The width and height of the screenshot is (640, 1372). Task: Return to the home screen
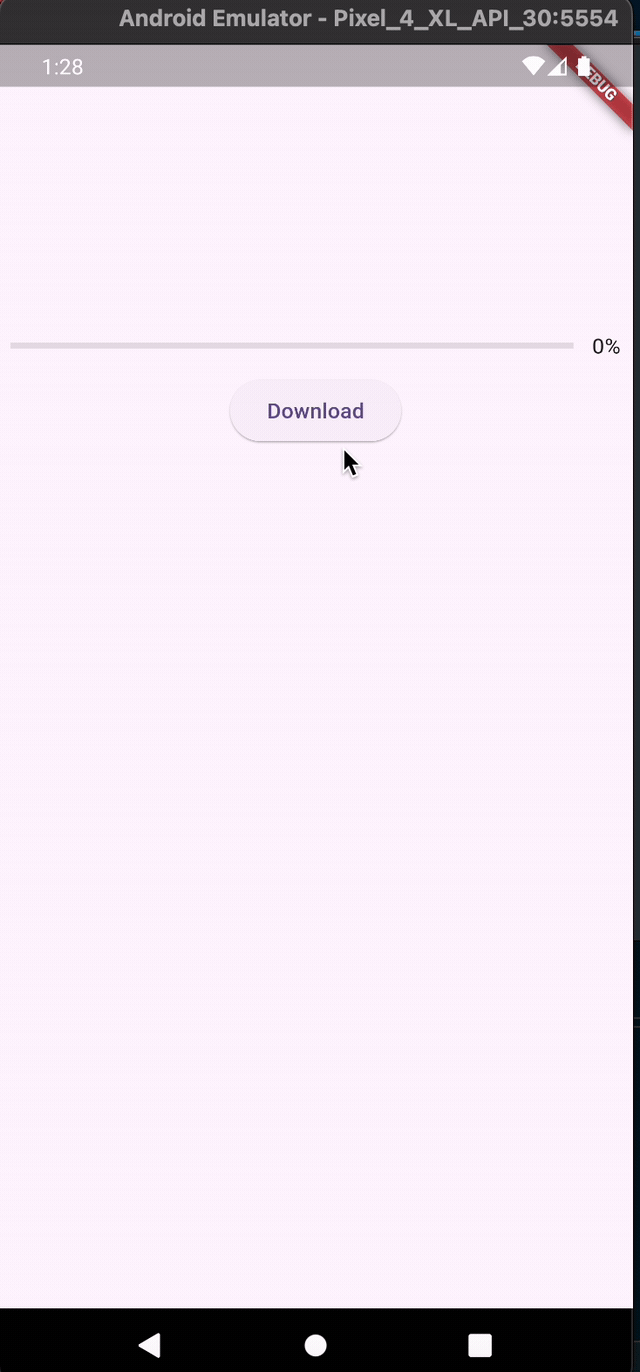point(316,1344)
